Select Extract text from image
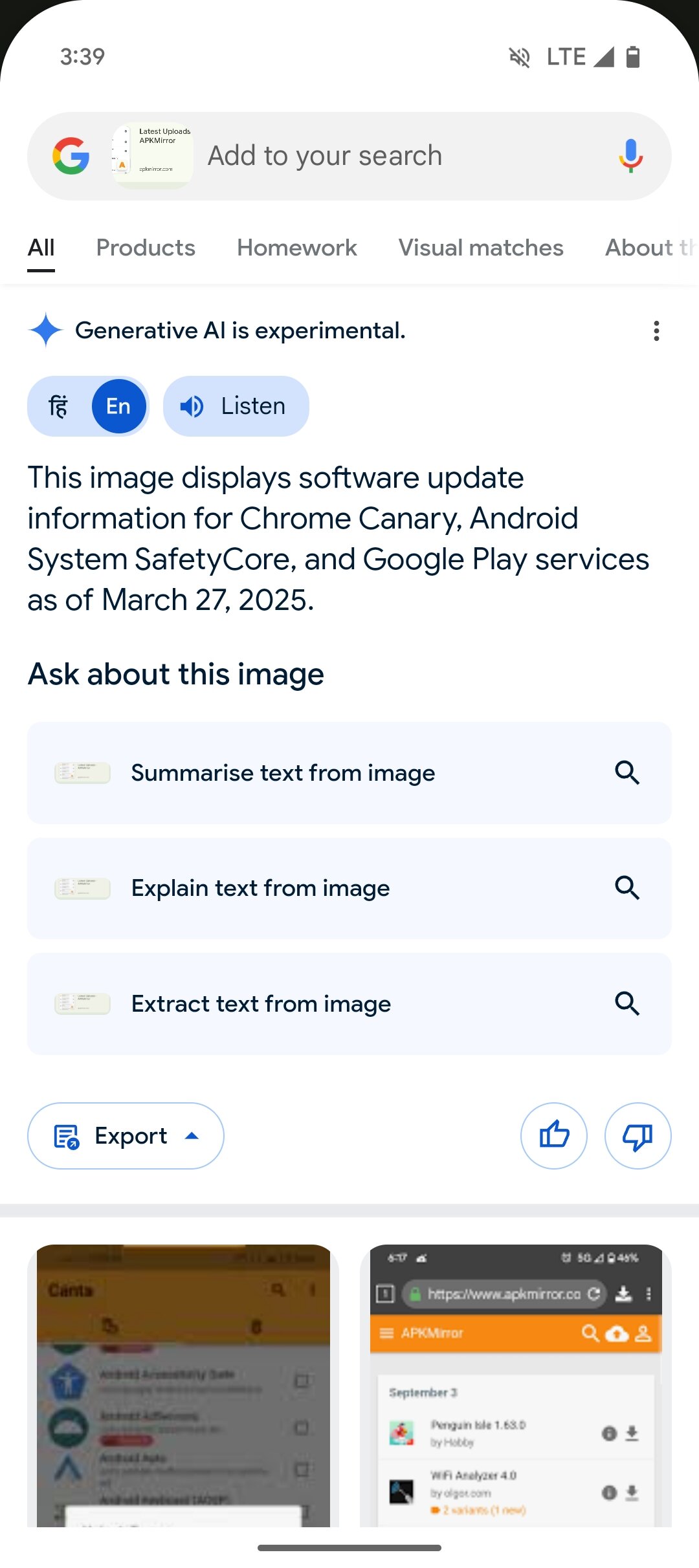This screenshot has height=1568, width=699. click(x=349, y=1003)
